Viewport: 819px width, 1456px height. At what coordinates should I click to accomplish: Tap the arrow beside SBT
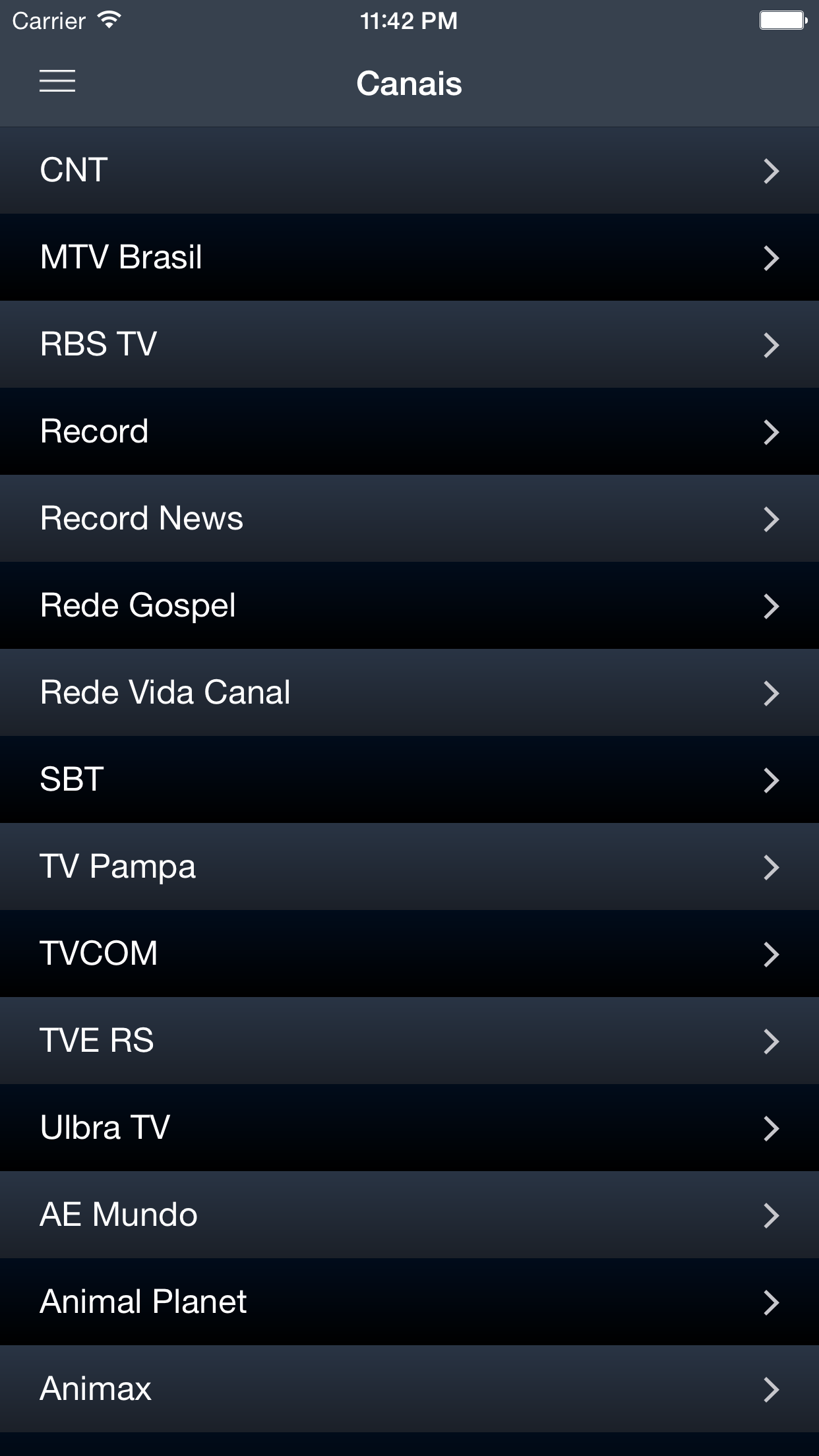(770, 780)
